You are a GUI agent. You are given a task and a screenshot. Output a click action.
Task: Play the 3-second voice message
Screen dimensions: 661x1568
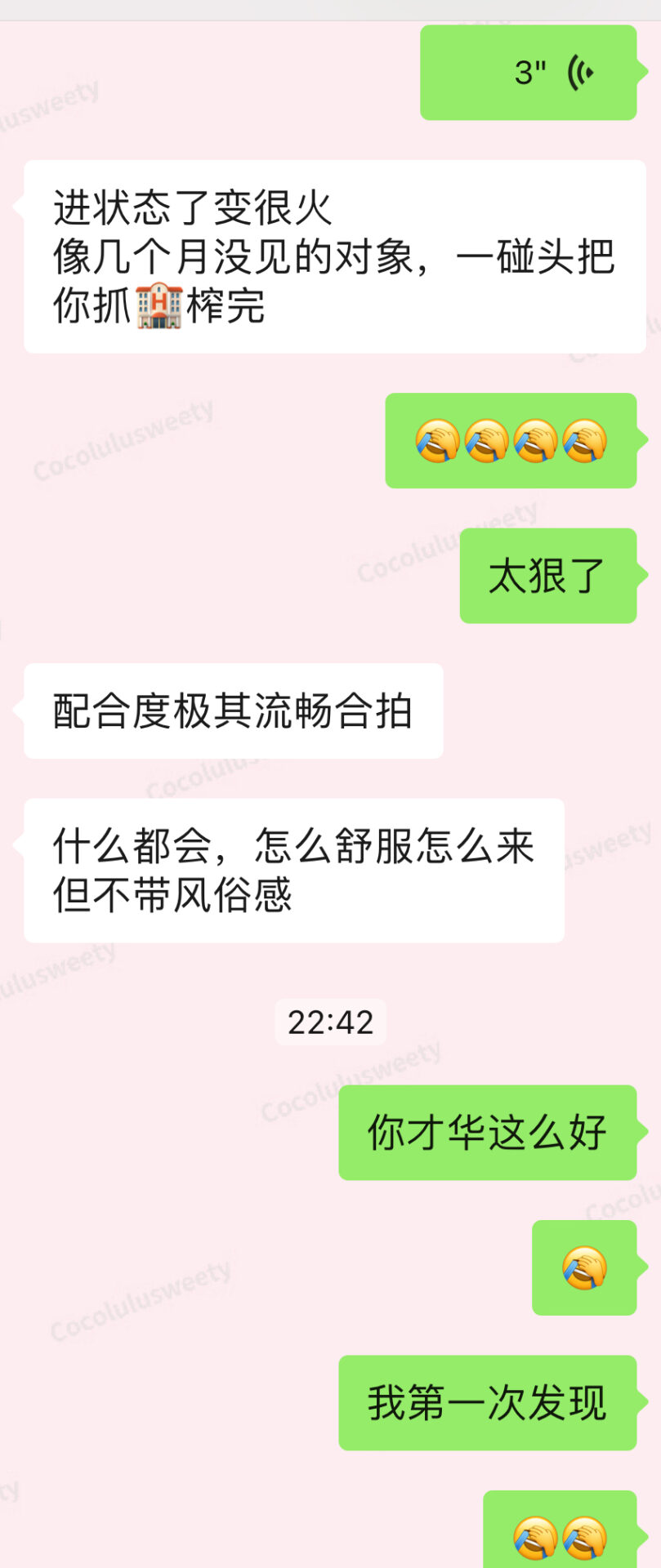tap(529, 73)
